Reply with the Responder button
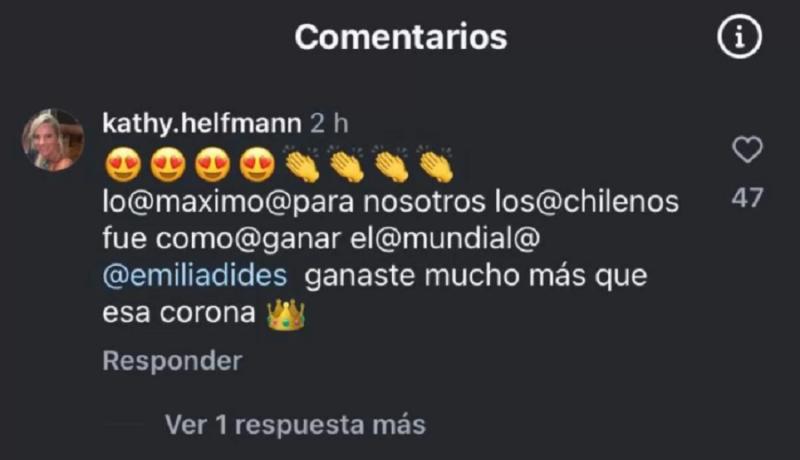 (x=172, y=361)
